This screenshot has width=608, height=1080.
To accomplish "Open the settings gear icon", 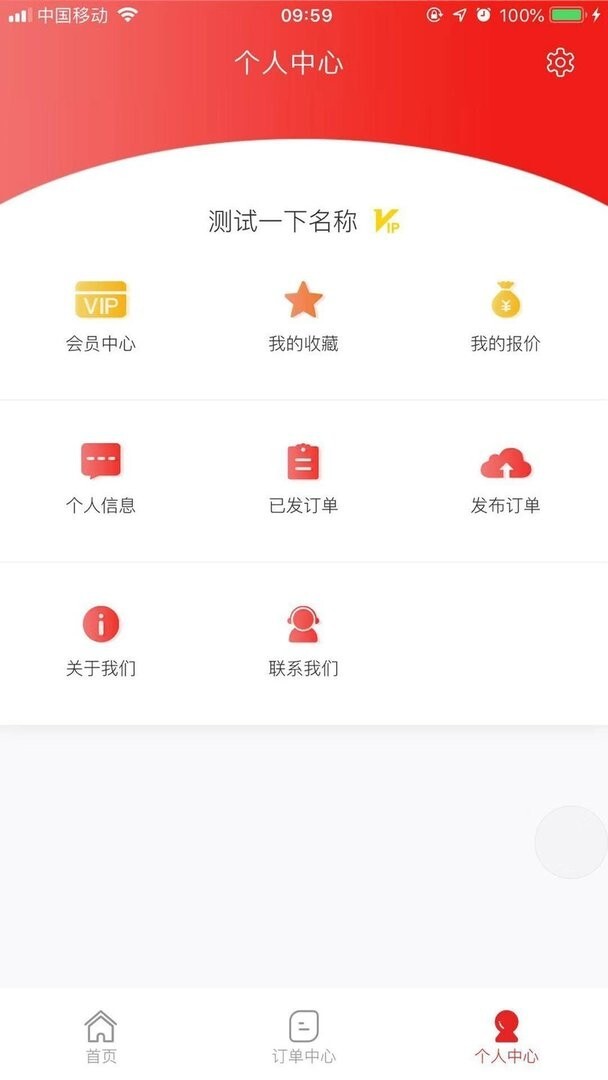I will 560,63.
